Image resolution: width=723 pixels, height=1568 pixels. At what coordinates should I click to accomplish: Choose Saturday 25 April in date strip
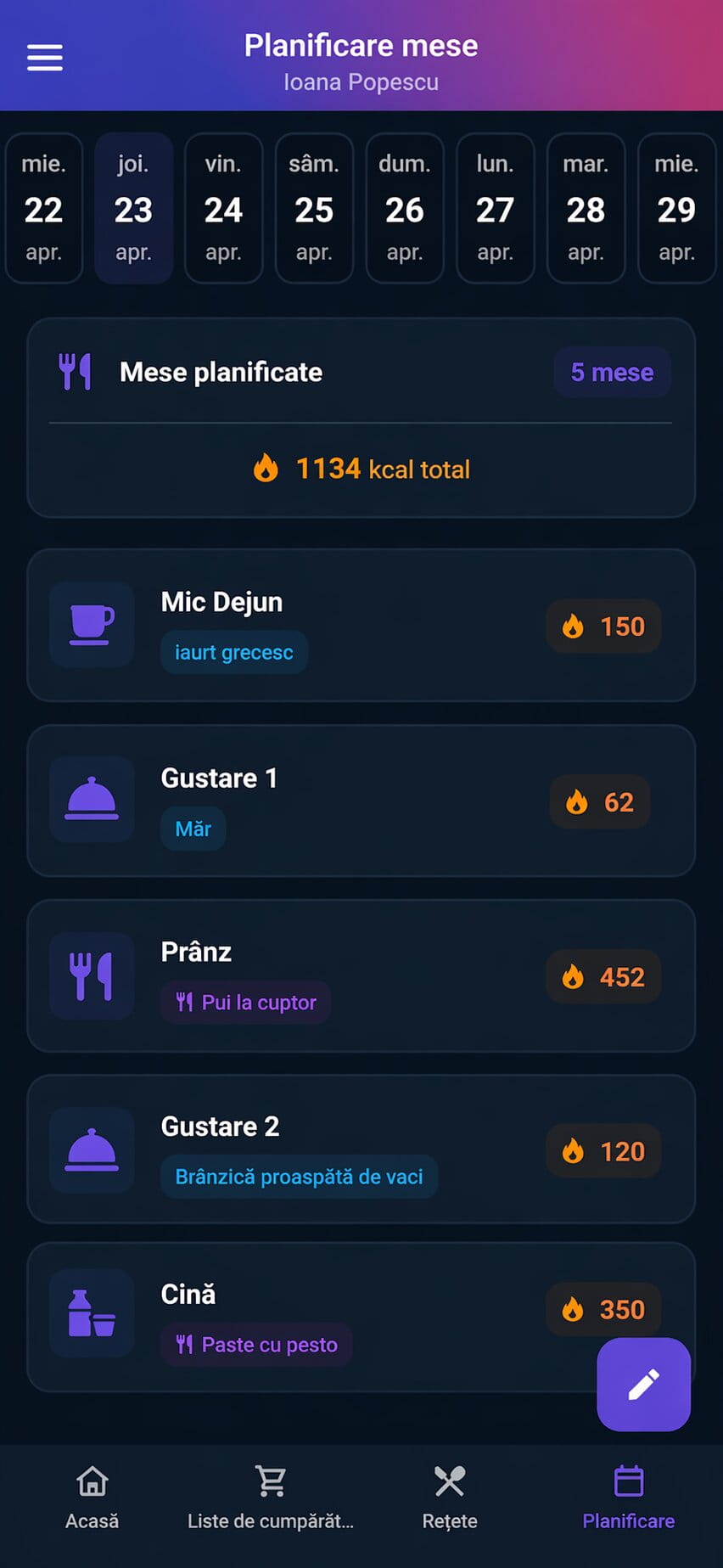coord(314,208)
